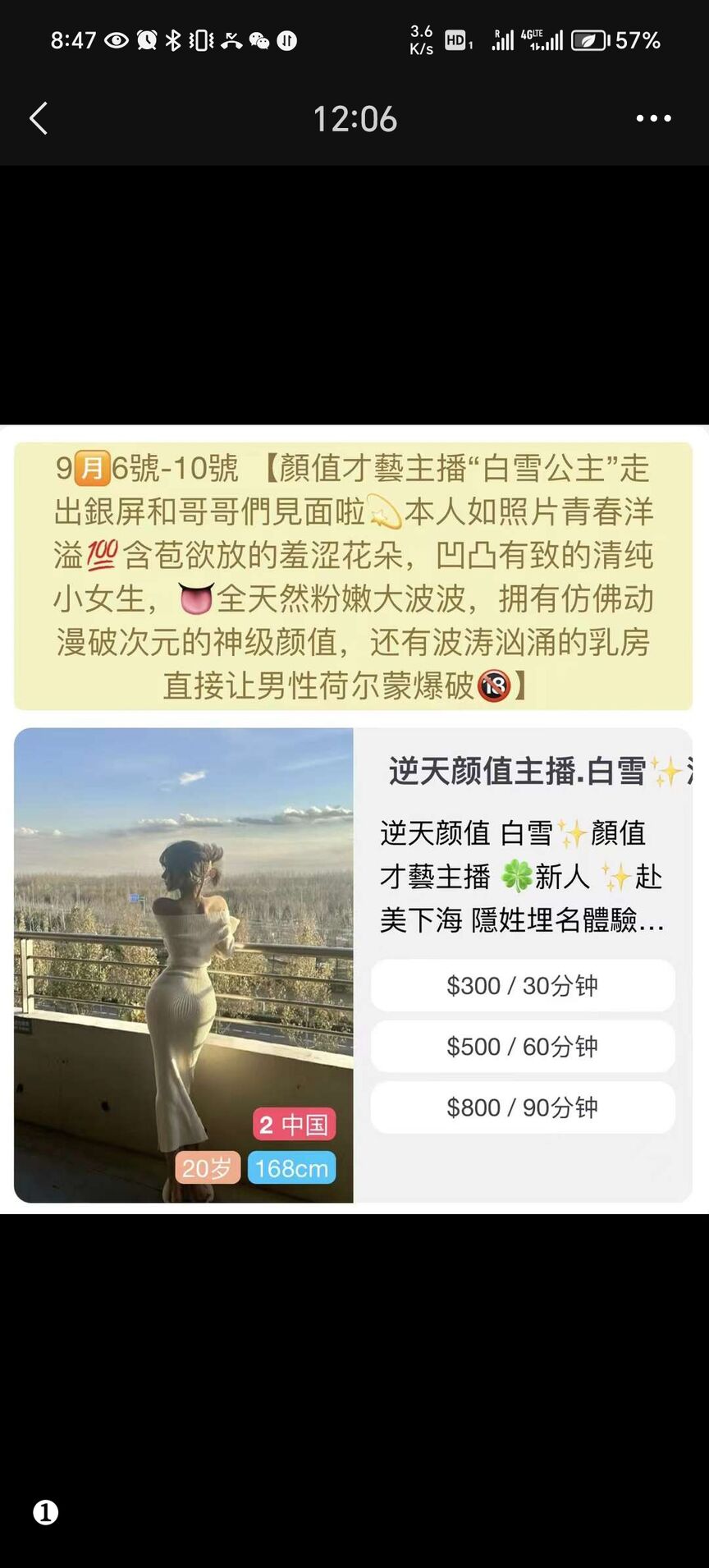Tap the displayed picture in the viewer
This screenshot has width=709, height=1568.
(354, 818)
